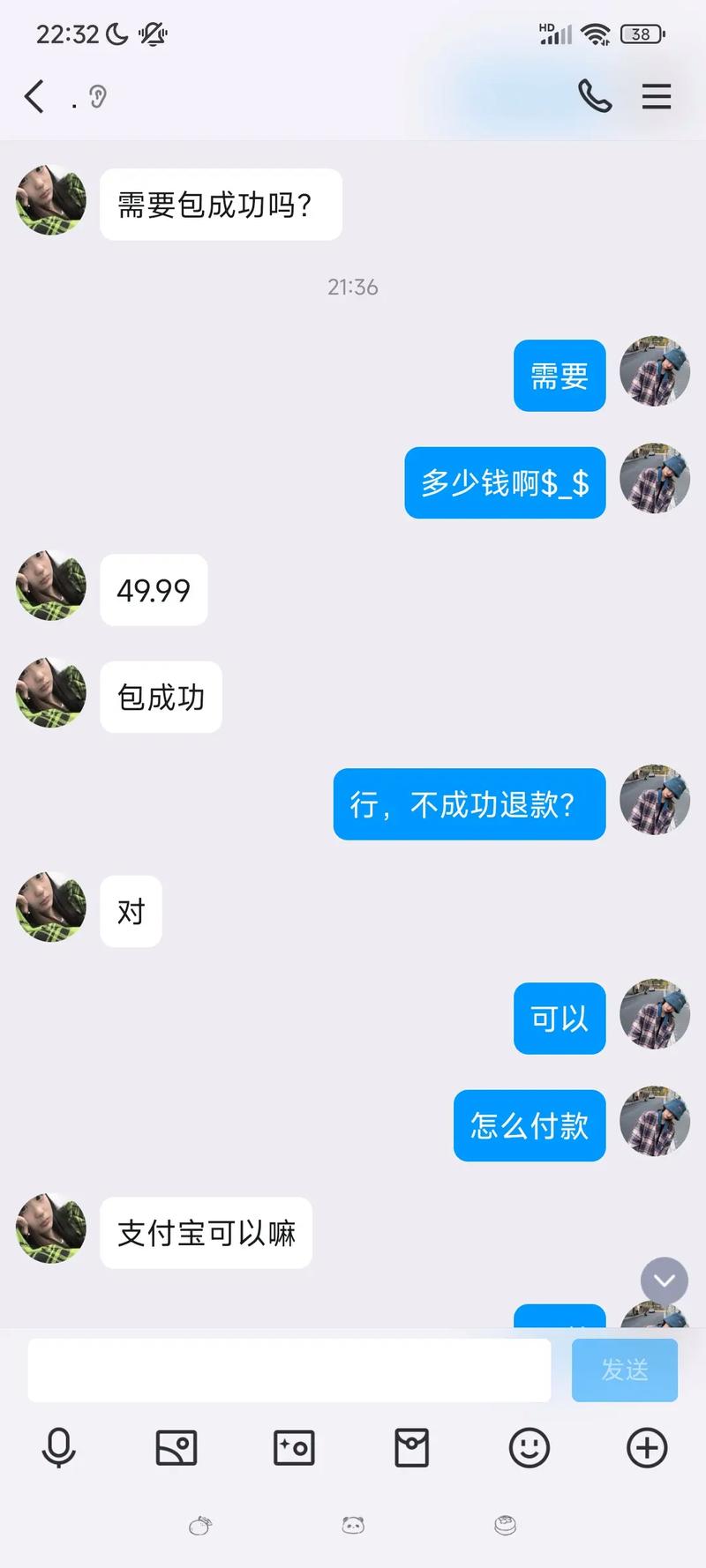The image size is (706, 1568).
Task: Select the panda sticker shortcut
Action: pyautogui.click(x=353, y=1525)
